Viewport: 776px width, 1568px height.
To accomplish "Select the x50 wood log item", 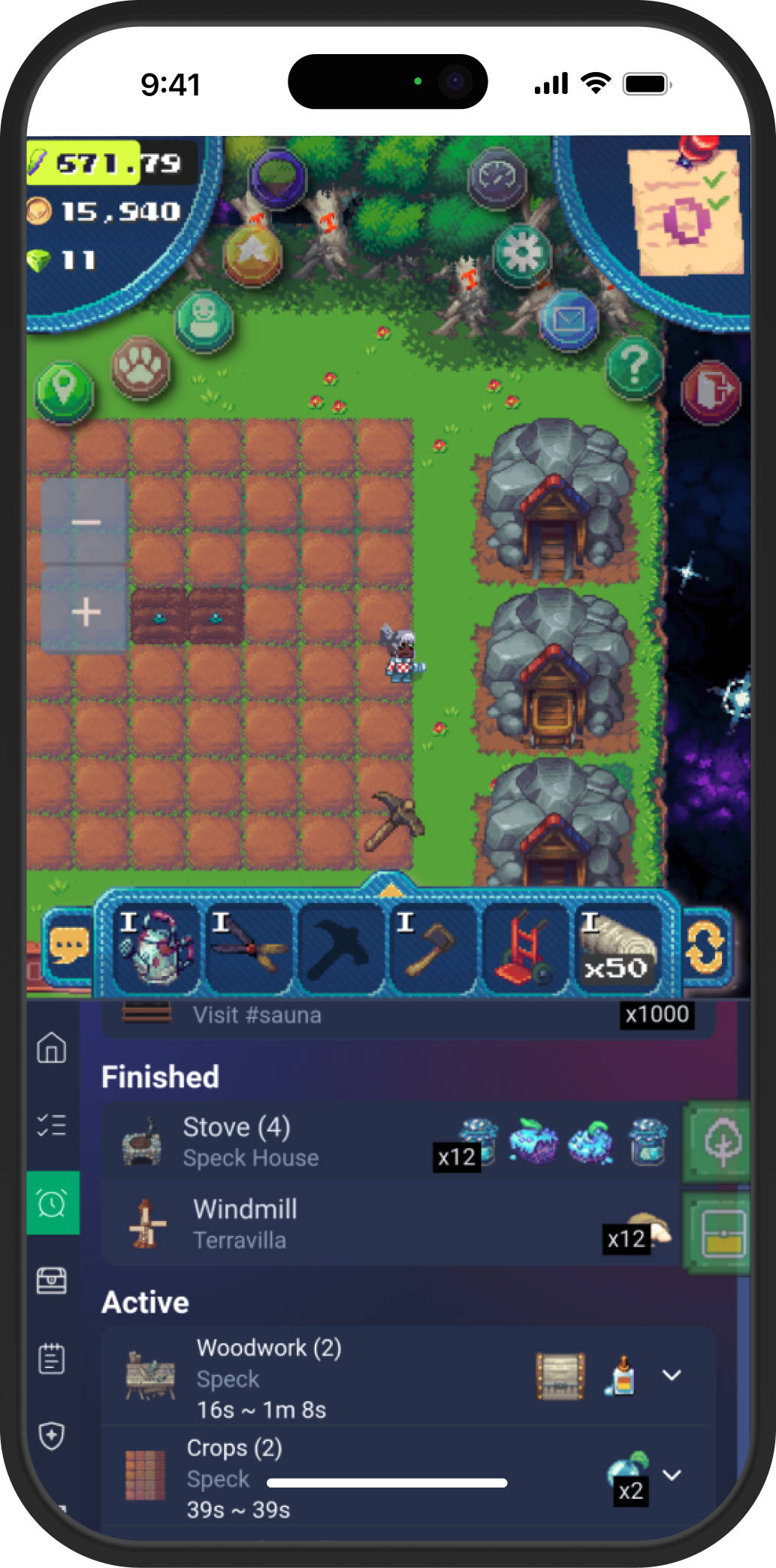I will pos(617,947).
